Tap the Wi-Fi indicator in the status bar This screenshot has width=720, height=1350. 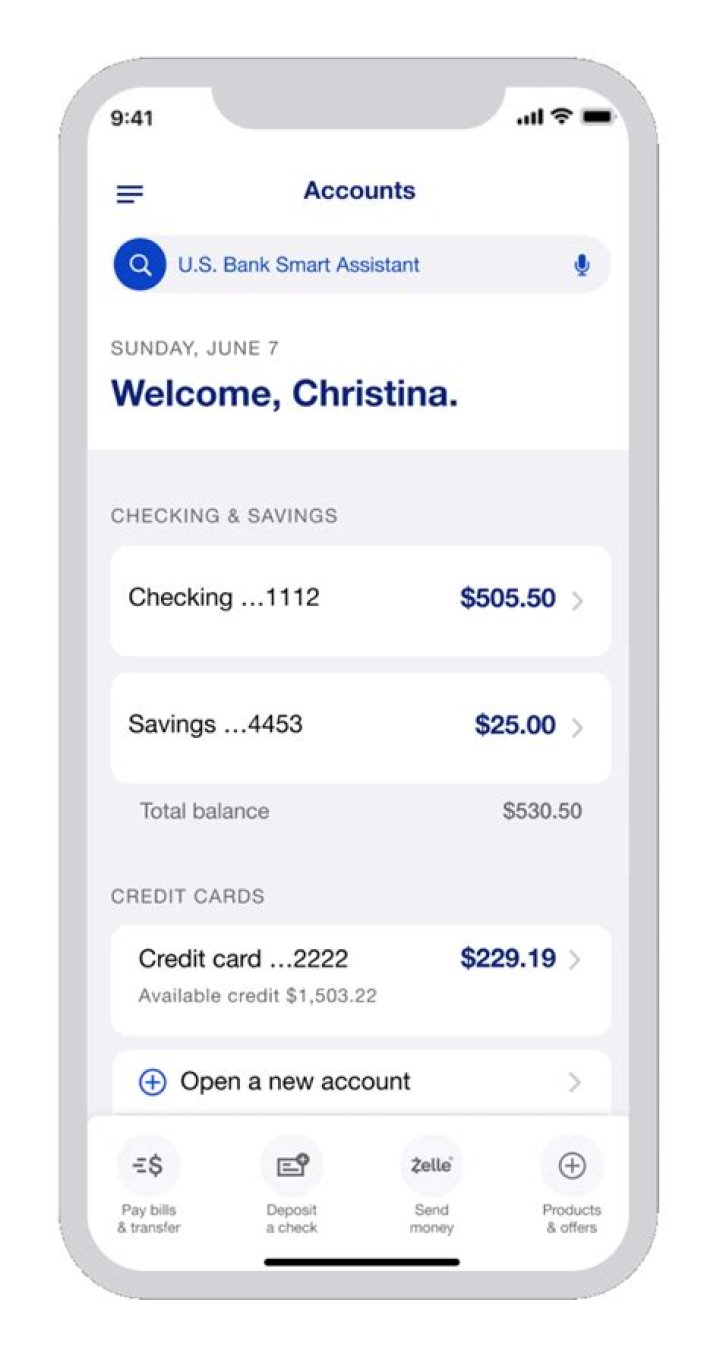point(560,117)
